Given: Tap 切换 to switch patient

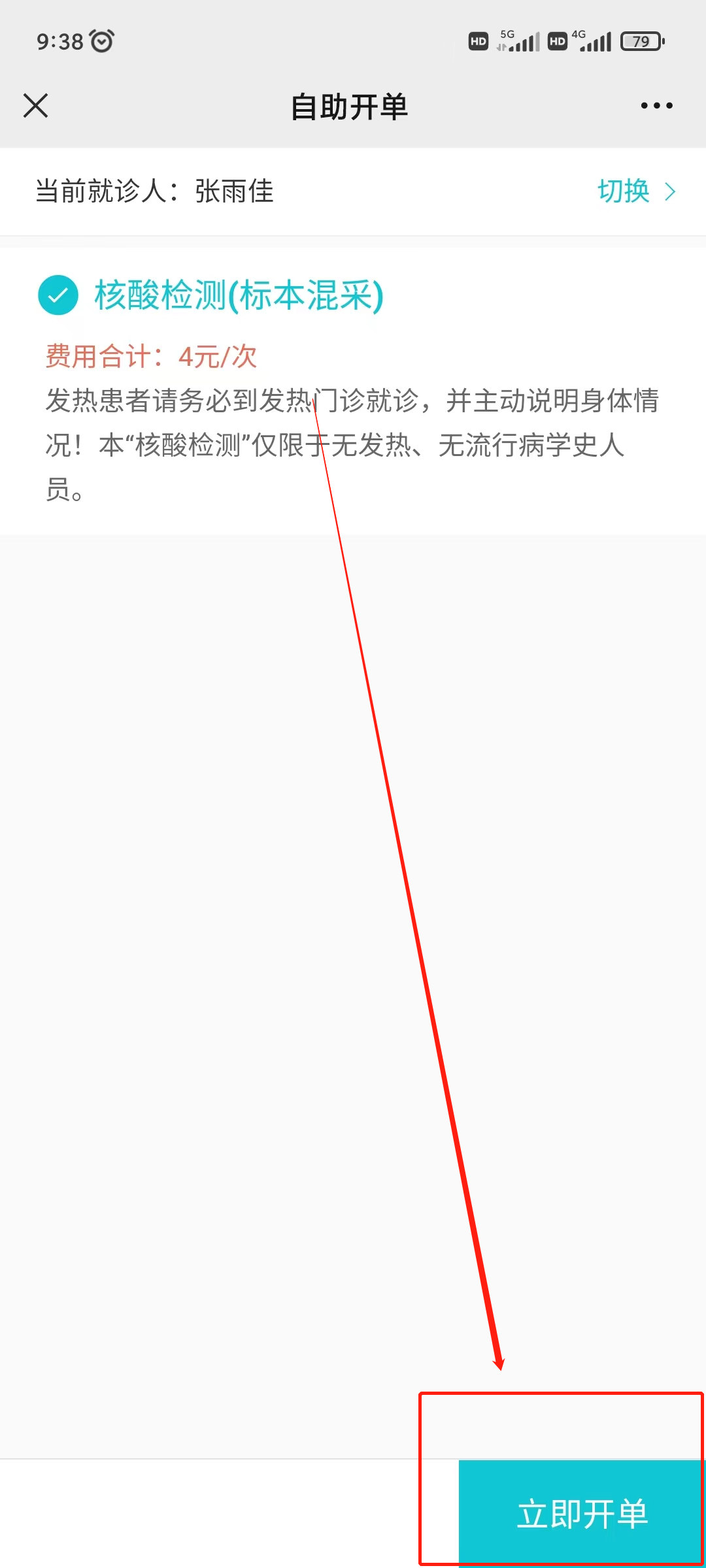Looking at the screenshot, I should coord(635,191).
